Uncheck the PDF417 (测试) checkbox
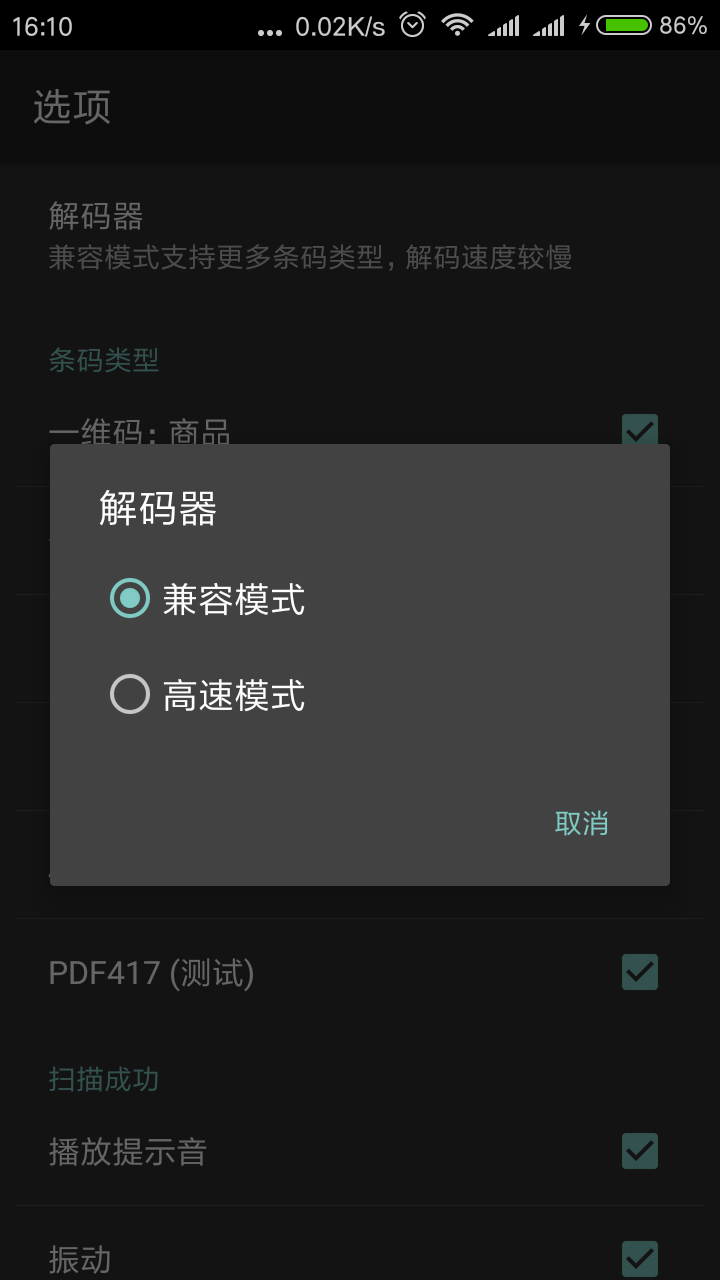Viewport: 720px width, 1280px height. (639, 971)
